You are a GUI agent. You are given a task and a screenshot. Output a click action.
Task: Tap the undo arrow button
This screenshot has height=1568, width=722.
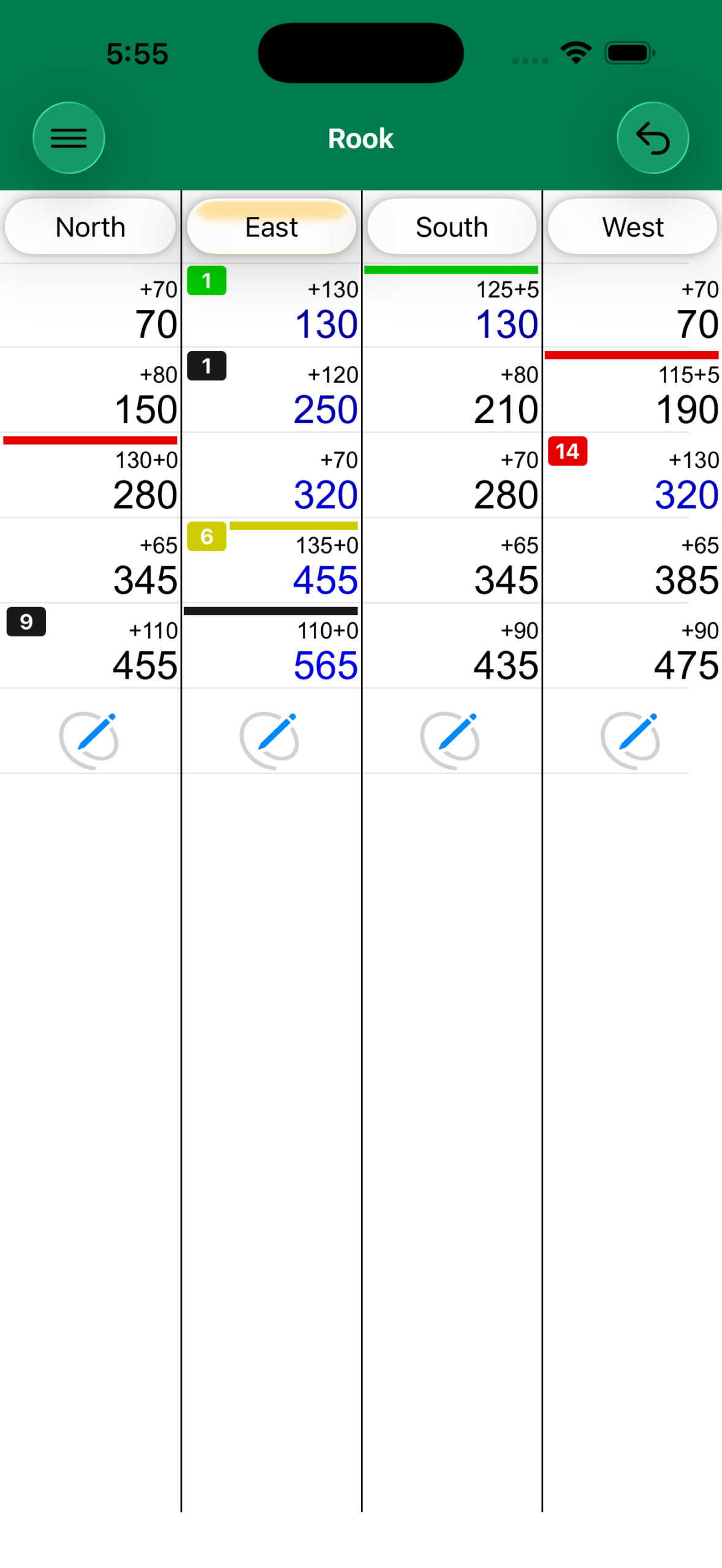pos(652,138)
